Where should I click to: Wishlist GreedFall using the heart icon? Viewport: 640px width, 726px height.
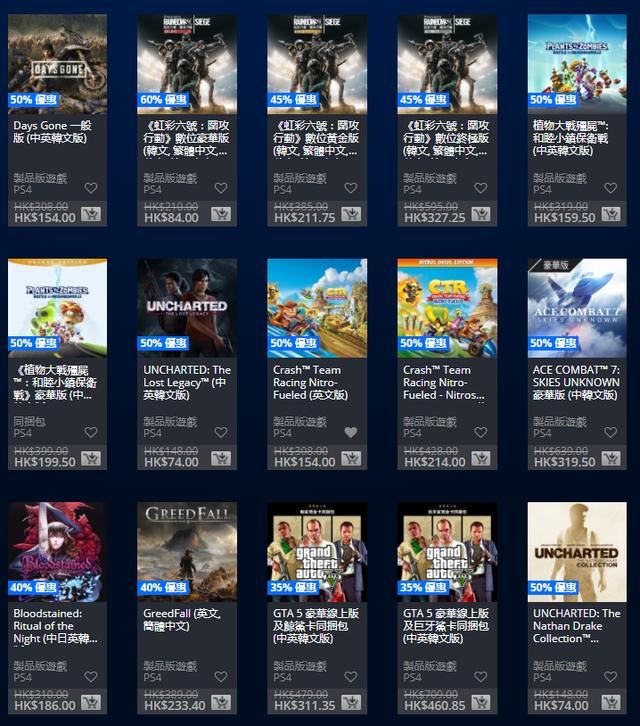221,677
